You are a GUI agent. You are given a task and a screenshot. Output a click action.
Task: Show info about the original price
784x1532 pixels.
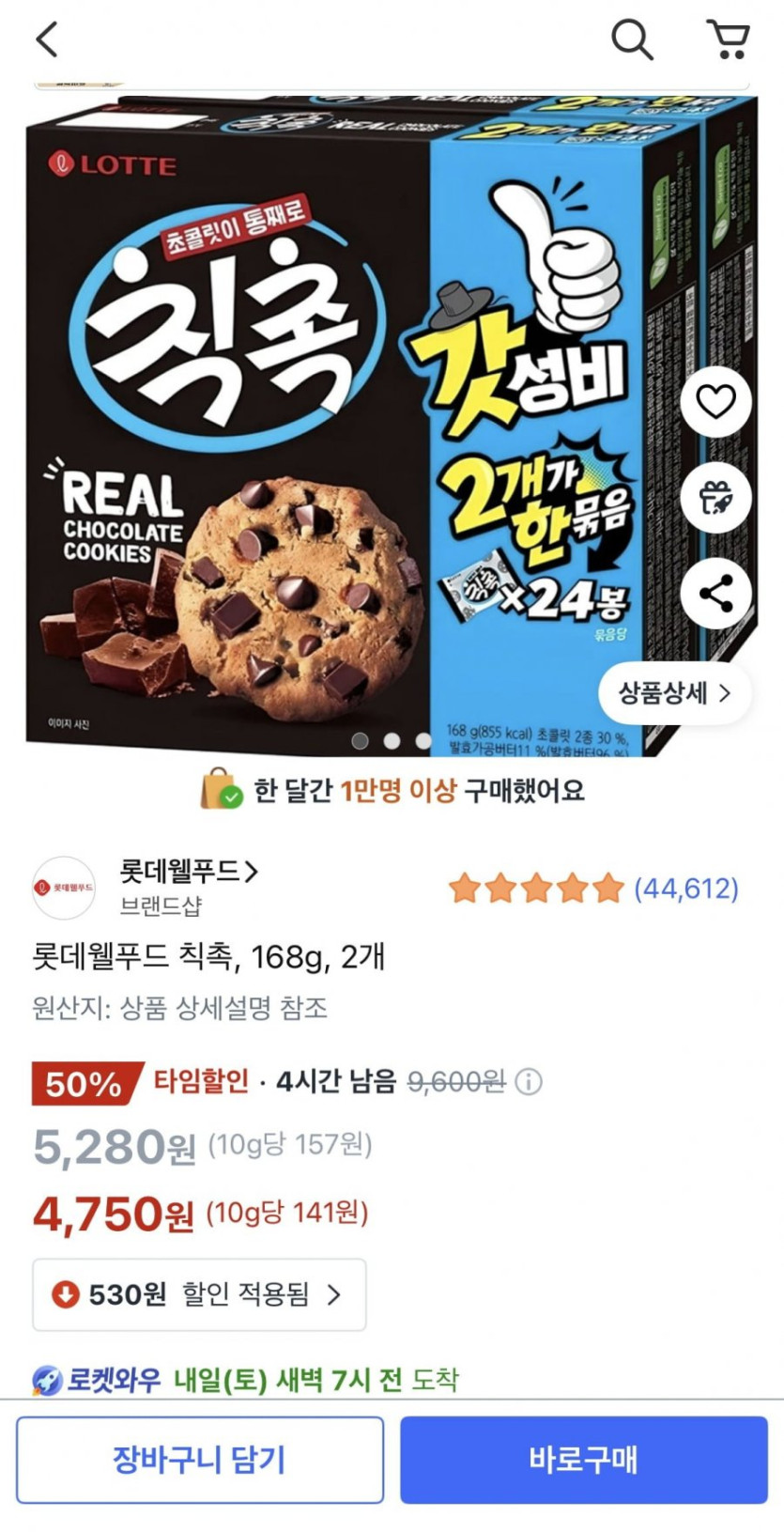coord(529,1082)
